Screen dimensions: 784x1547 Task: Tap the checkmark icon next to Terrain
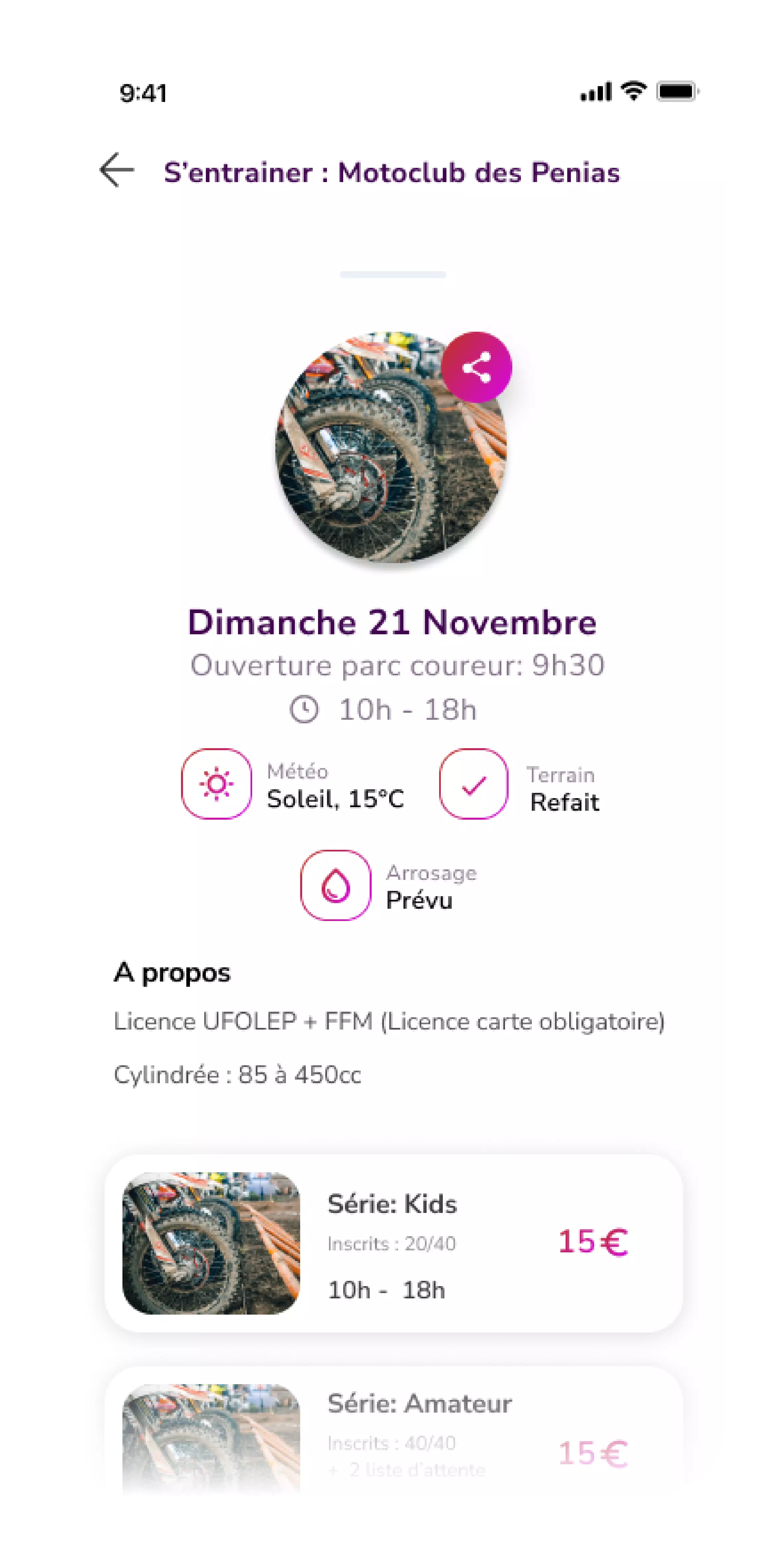coord(476,784)
